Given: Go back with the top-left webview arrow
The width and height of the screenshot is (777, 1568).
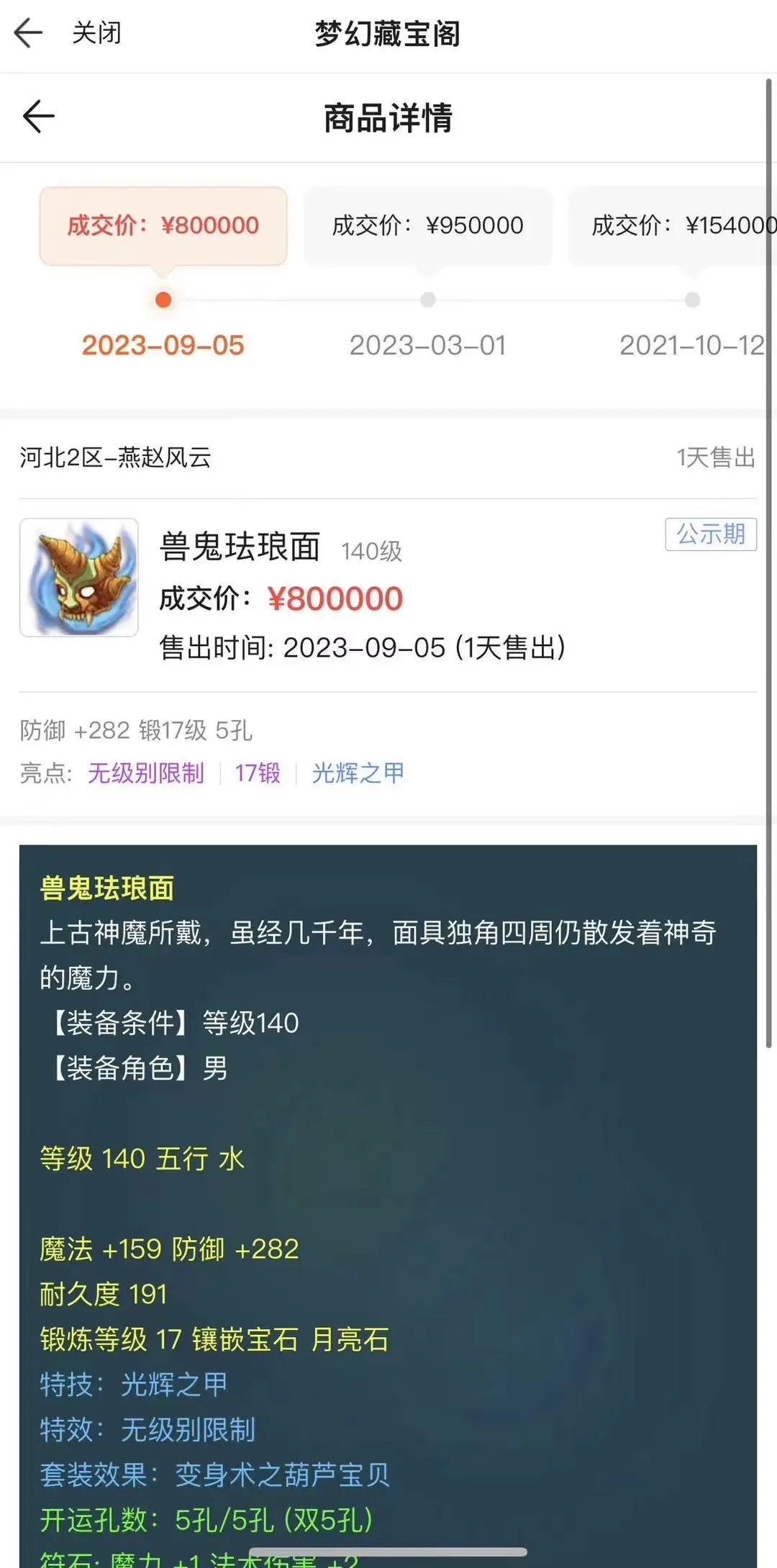Looking at the screenshot, I should (29, 33).
